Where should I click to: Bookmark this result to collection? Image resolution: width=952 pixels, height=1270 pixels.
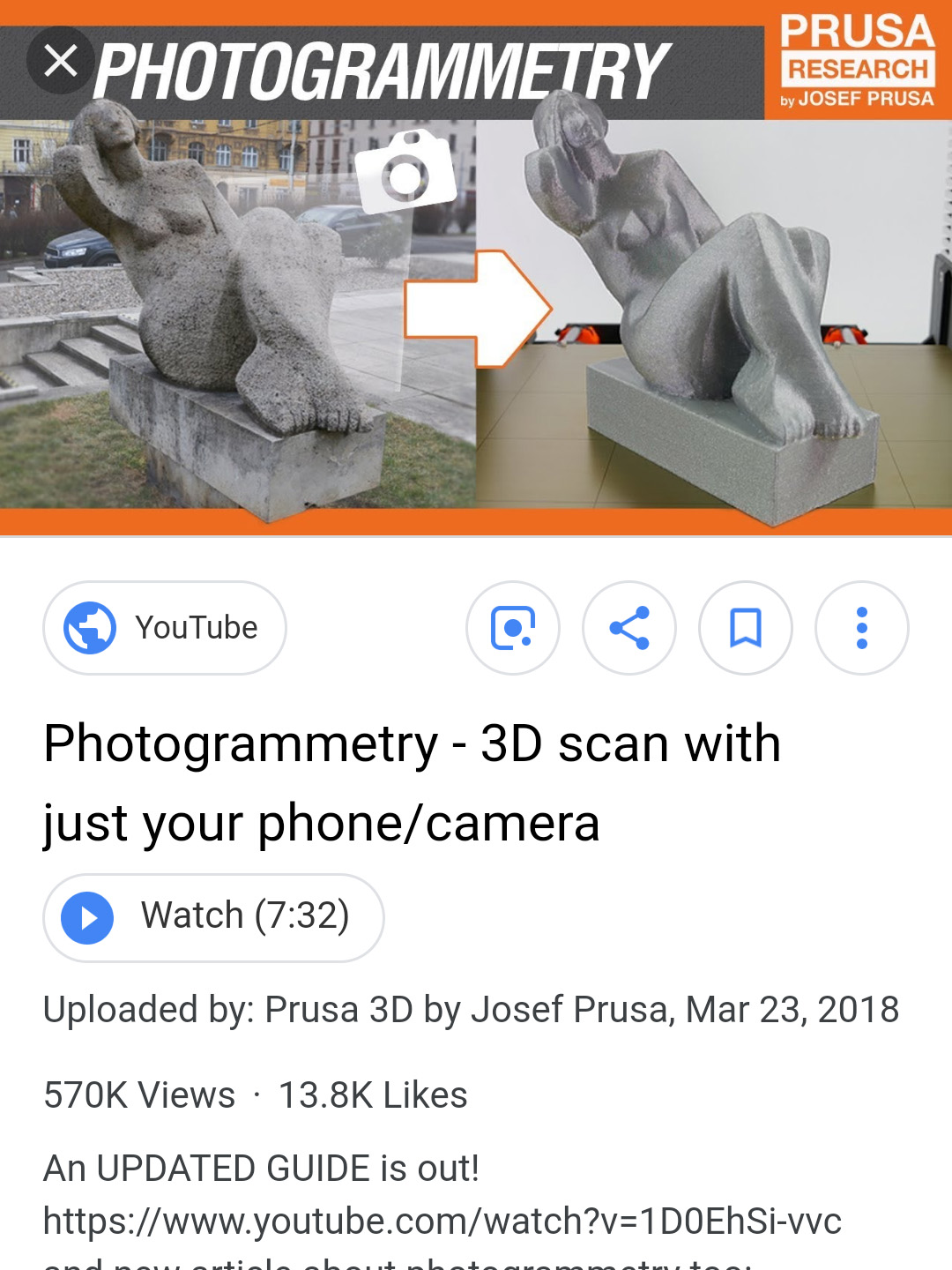(746, 628)
